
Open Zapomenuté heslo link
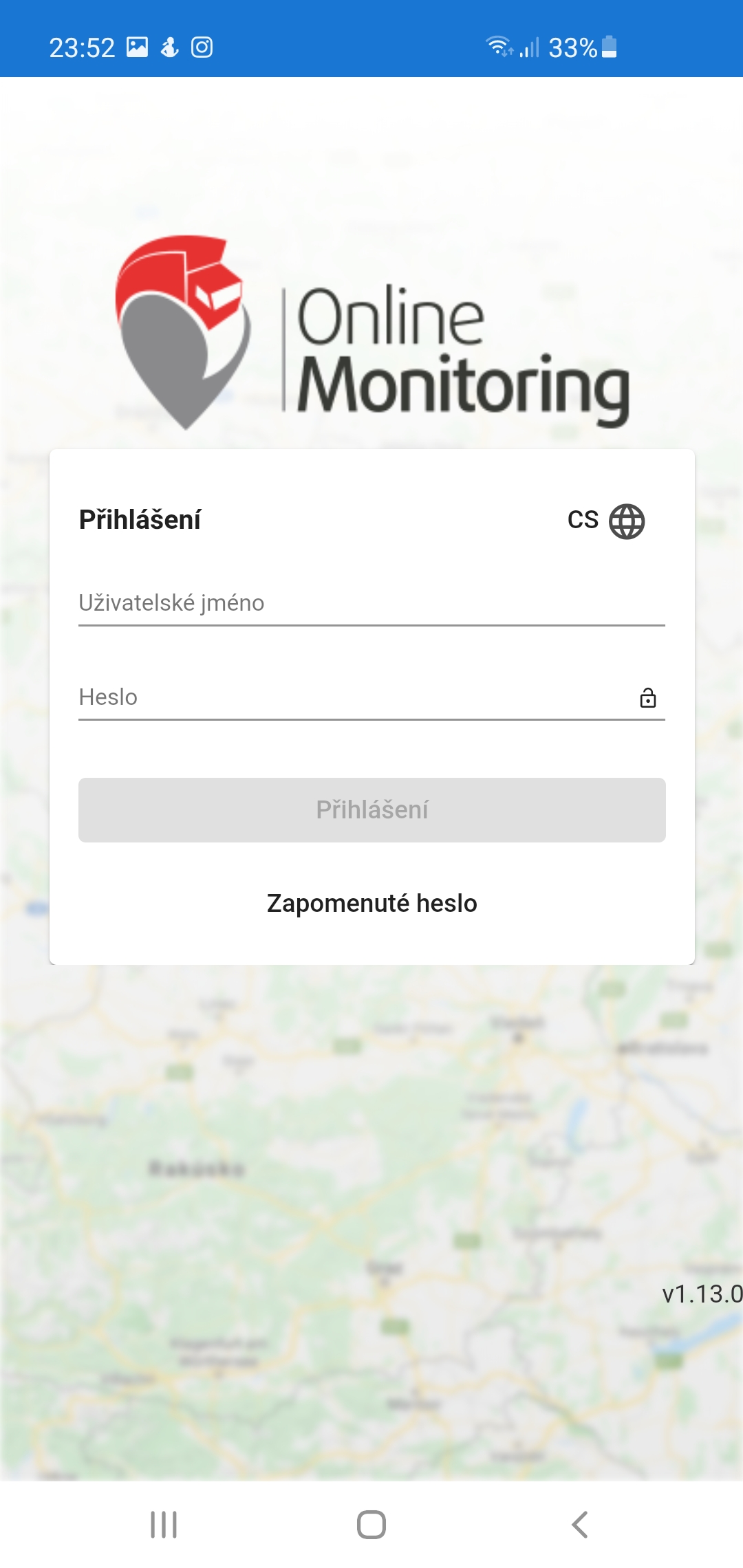371,903
